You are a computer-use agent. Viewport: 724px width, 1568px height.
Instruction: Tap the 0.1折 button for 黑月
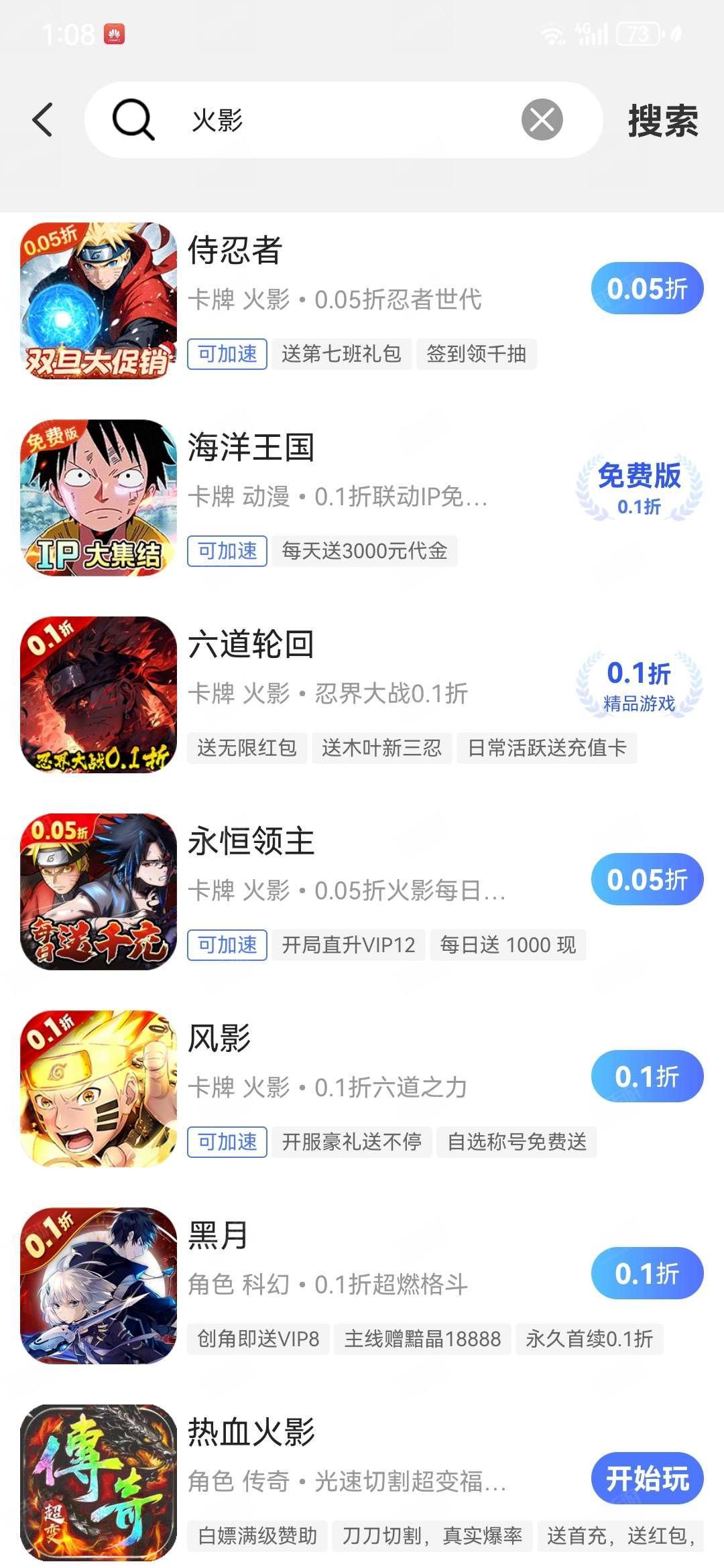pos(647,1274)
